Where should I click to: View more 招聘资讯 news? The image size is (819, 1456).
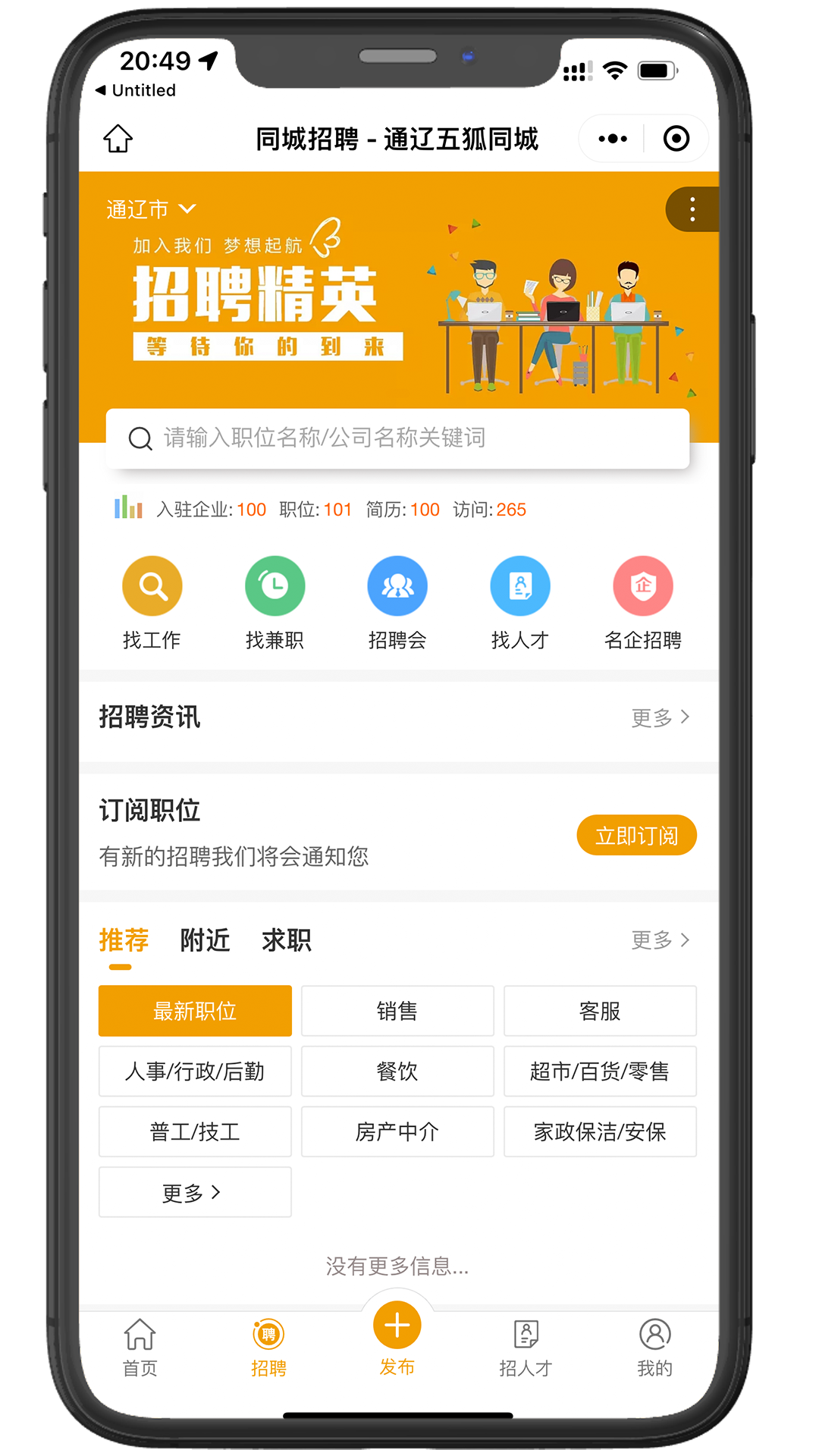click(x=661, y=717)
